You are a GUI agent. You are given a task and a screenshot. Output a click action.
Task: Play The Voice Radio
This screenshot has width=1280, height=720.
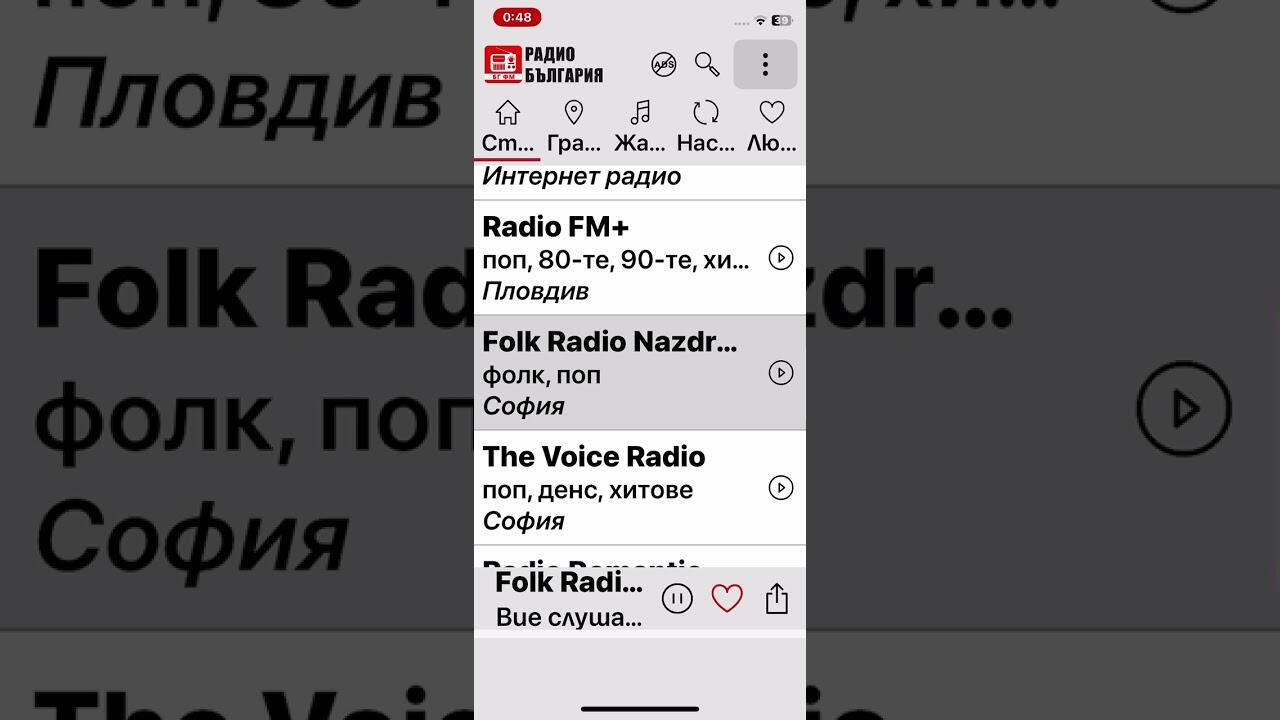click(780, 488)
